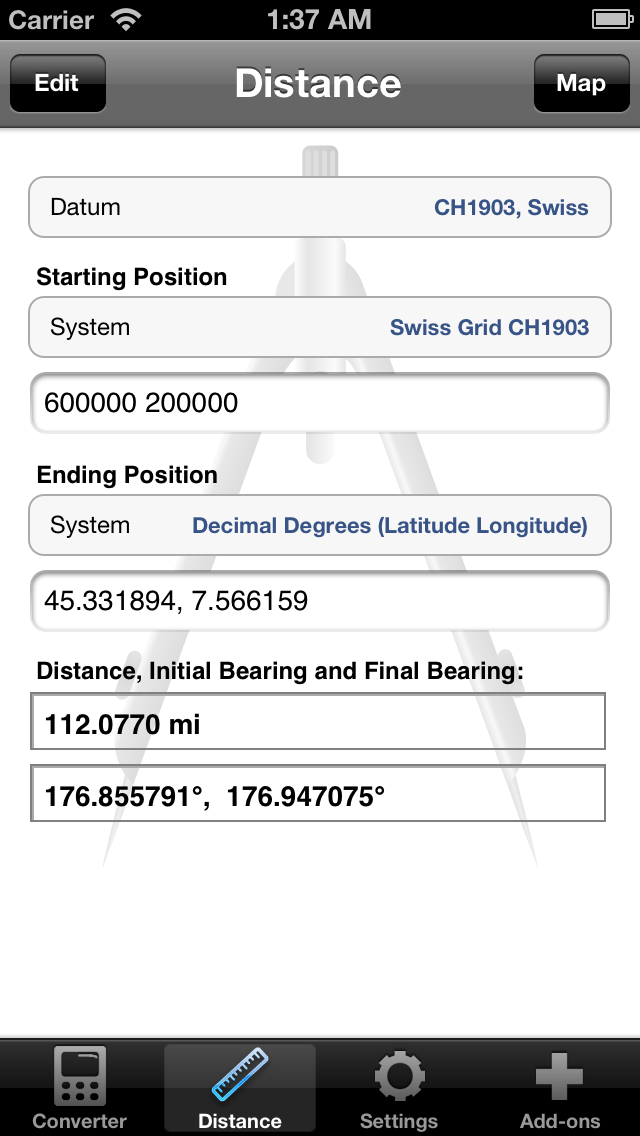
Task: Open the Map view
Action: [581, 83]
